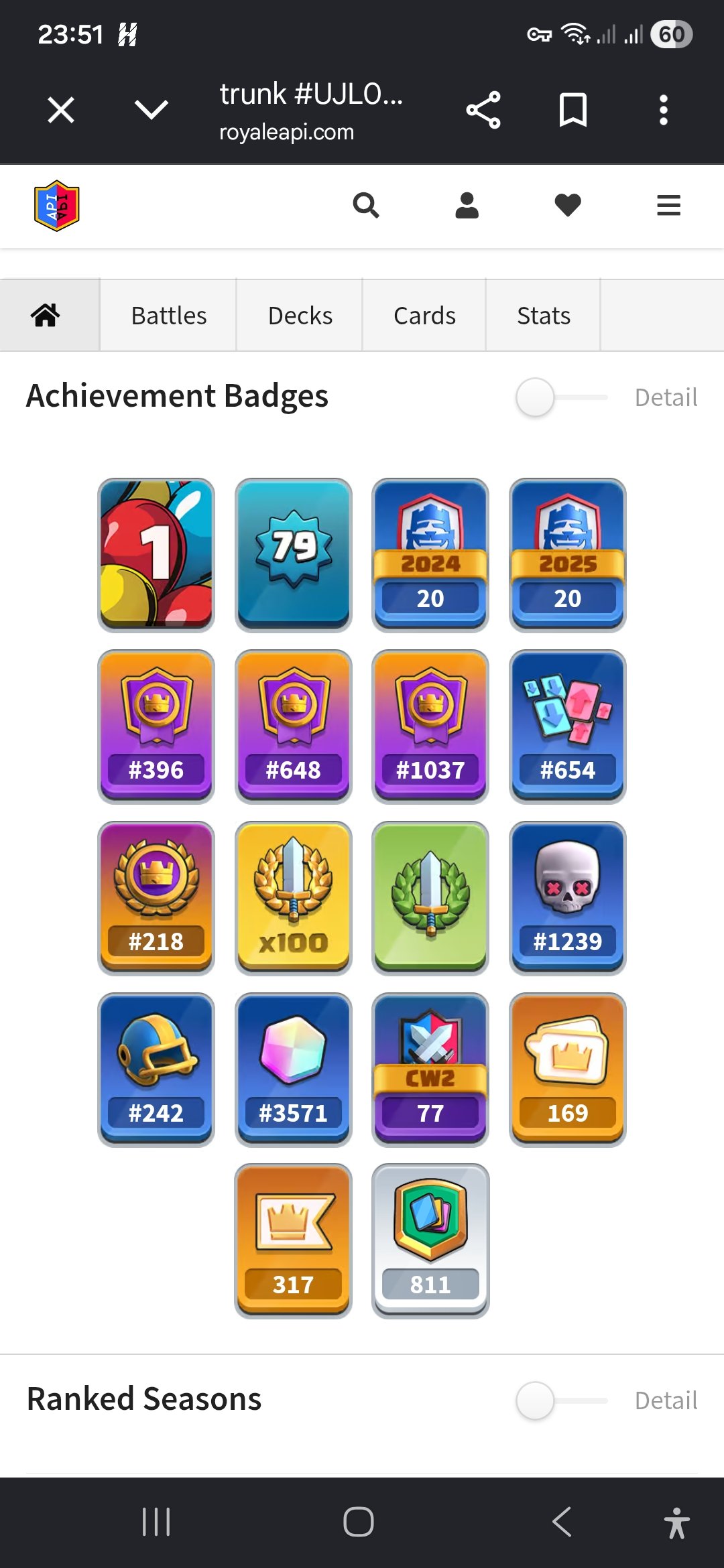The image size is (724, 1568).
Task: Open the hamburger site menu
Action: pyautogui.click(x=668, y=205)
